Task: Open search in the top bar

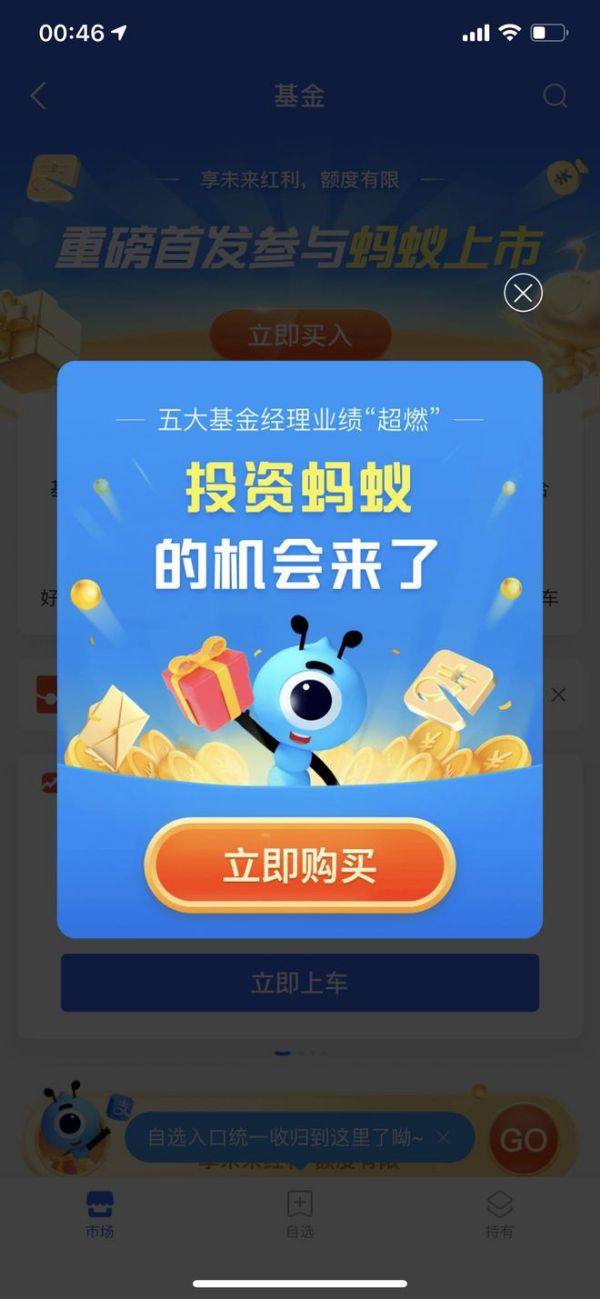Action: (x=555, y=96)
